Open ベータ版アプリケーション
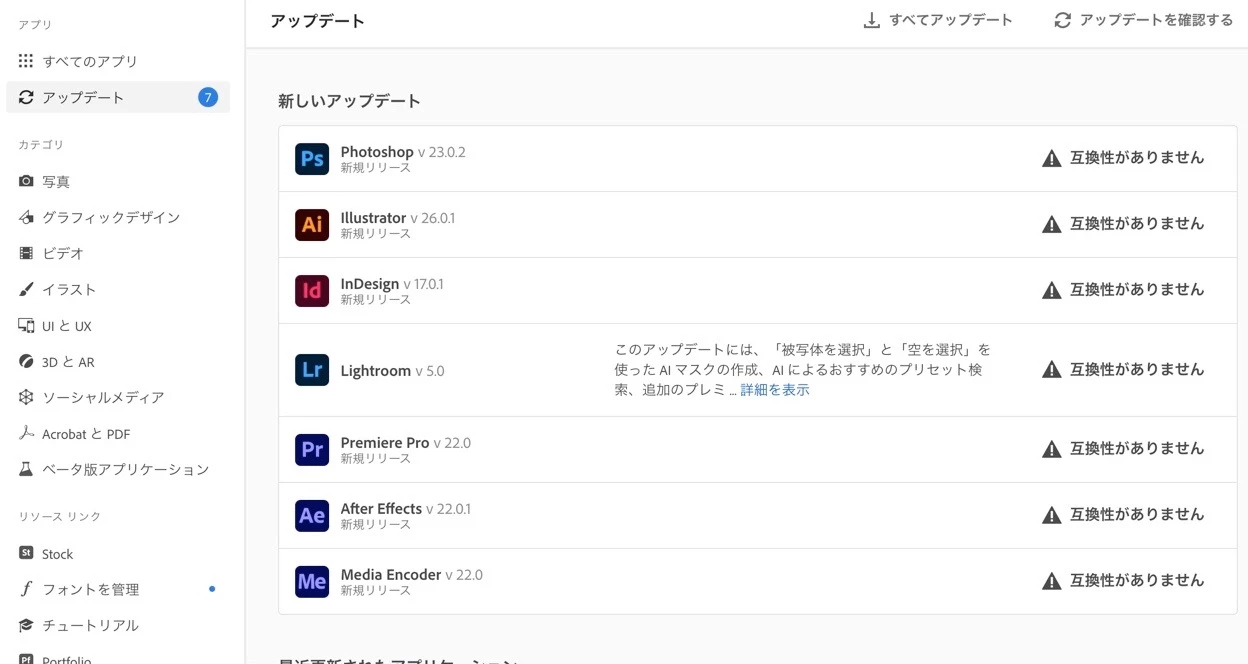This screenshot has height=664, width=1248. pos(125,469)
